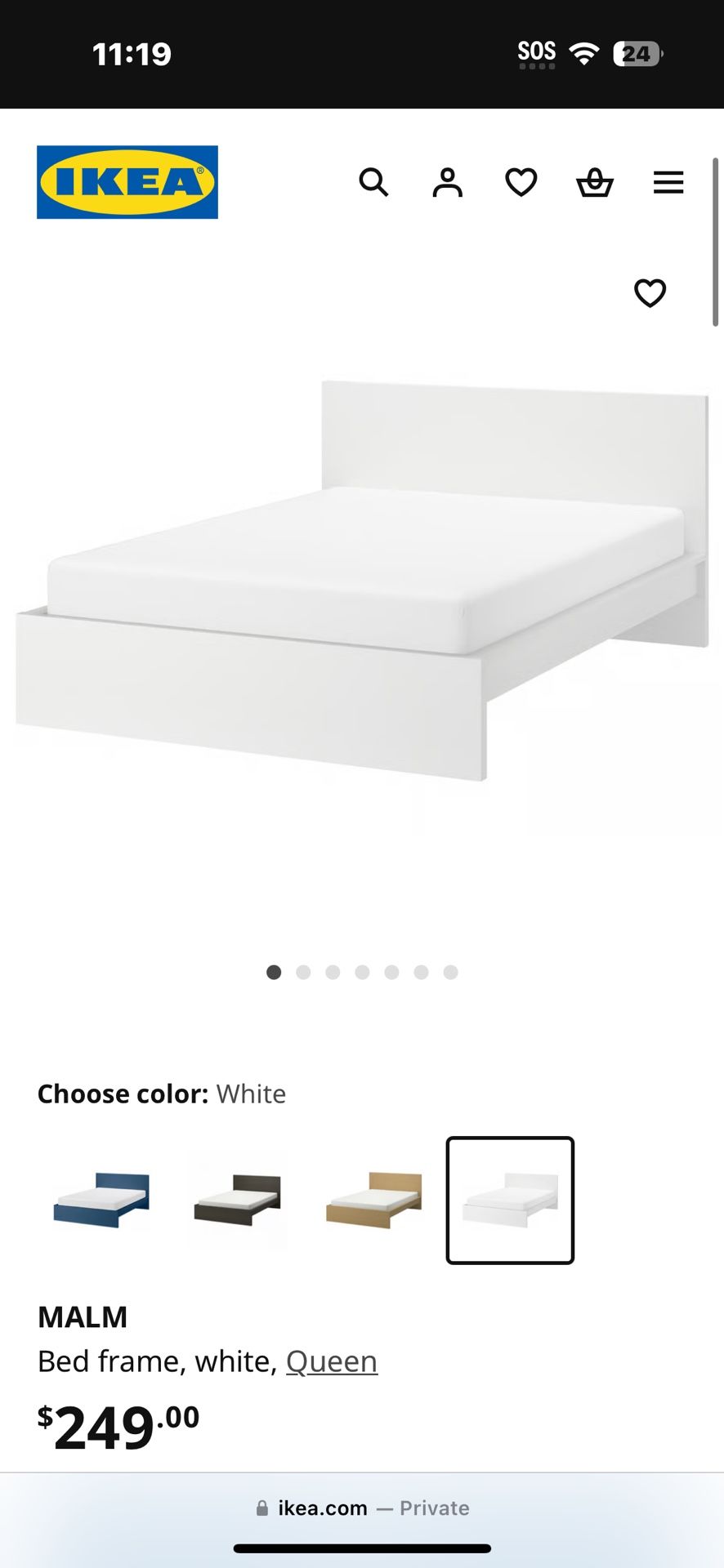Screen dimensions: 724x1568
Task: Select the black-brown color option
Action: coord(238,1200)
